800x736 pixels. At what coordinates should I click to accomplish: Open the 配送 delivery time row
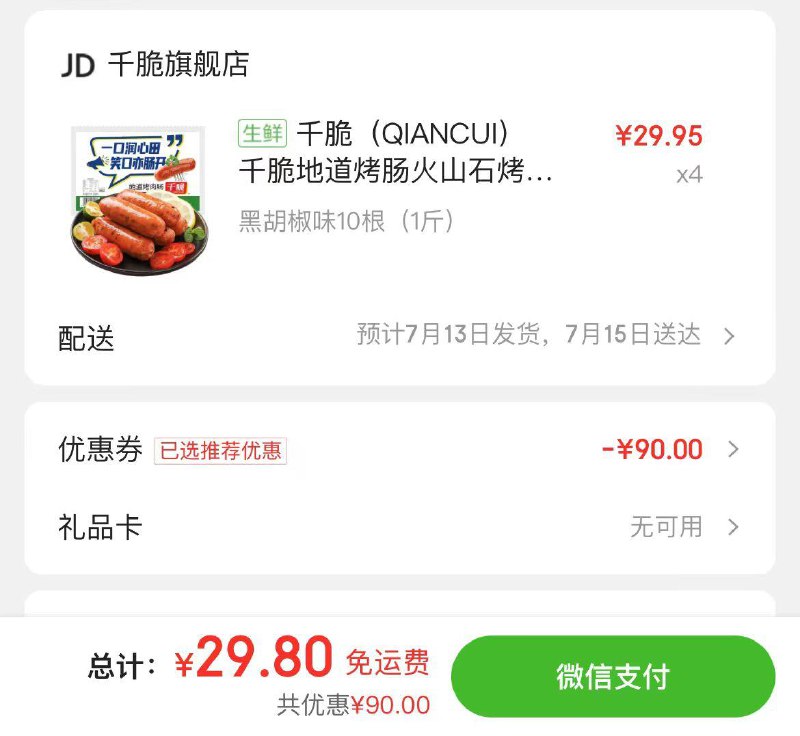tap(400, 336)
